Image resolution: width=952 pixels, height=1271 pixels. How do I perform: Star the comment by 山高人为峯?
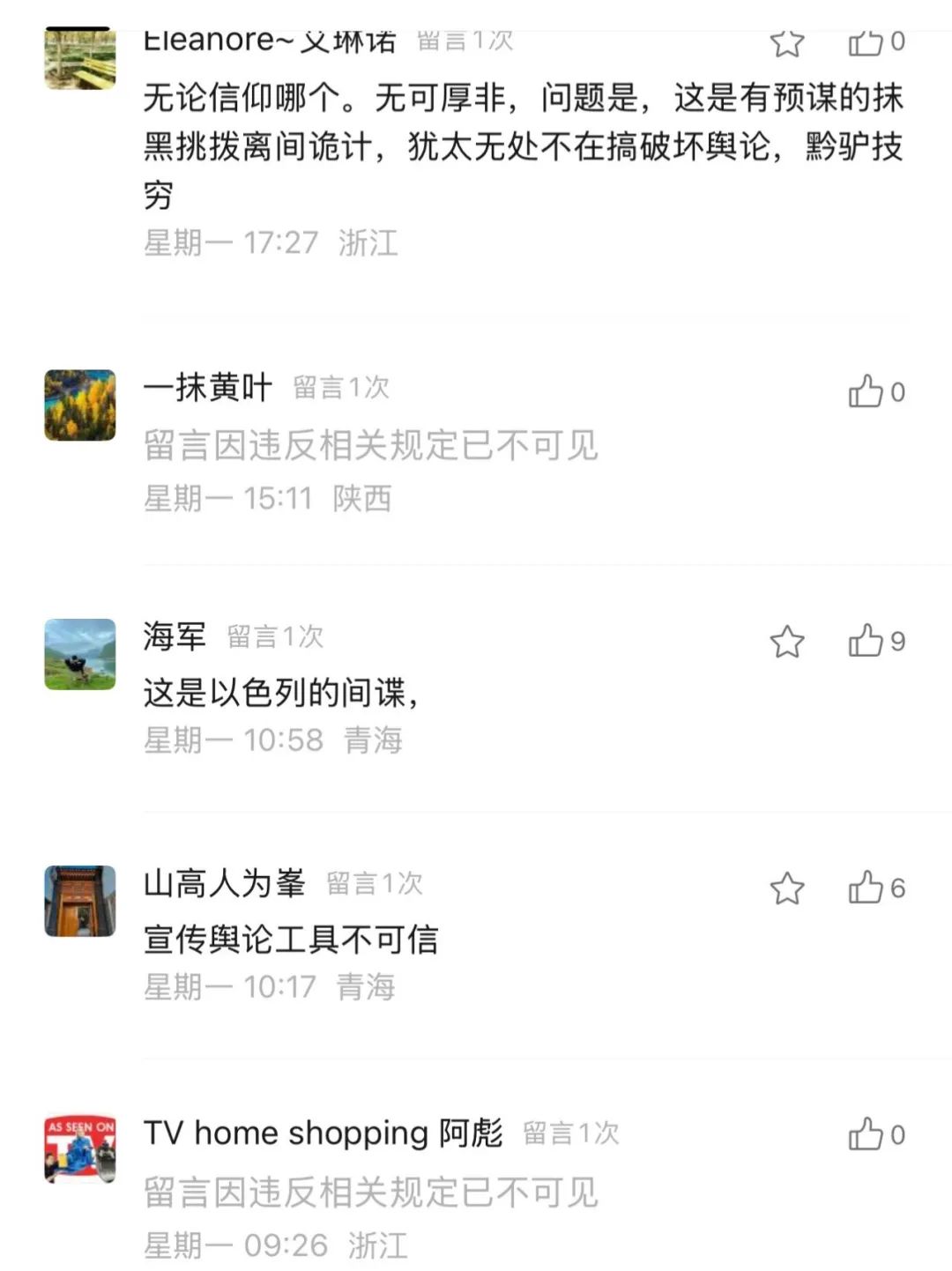(x=787, y=888)
